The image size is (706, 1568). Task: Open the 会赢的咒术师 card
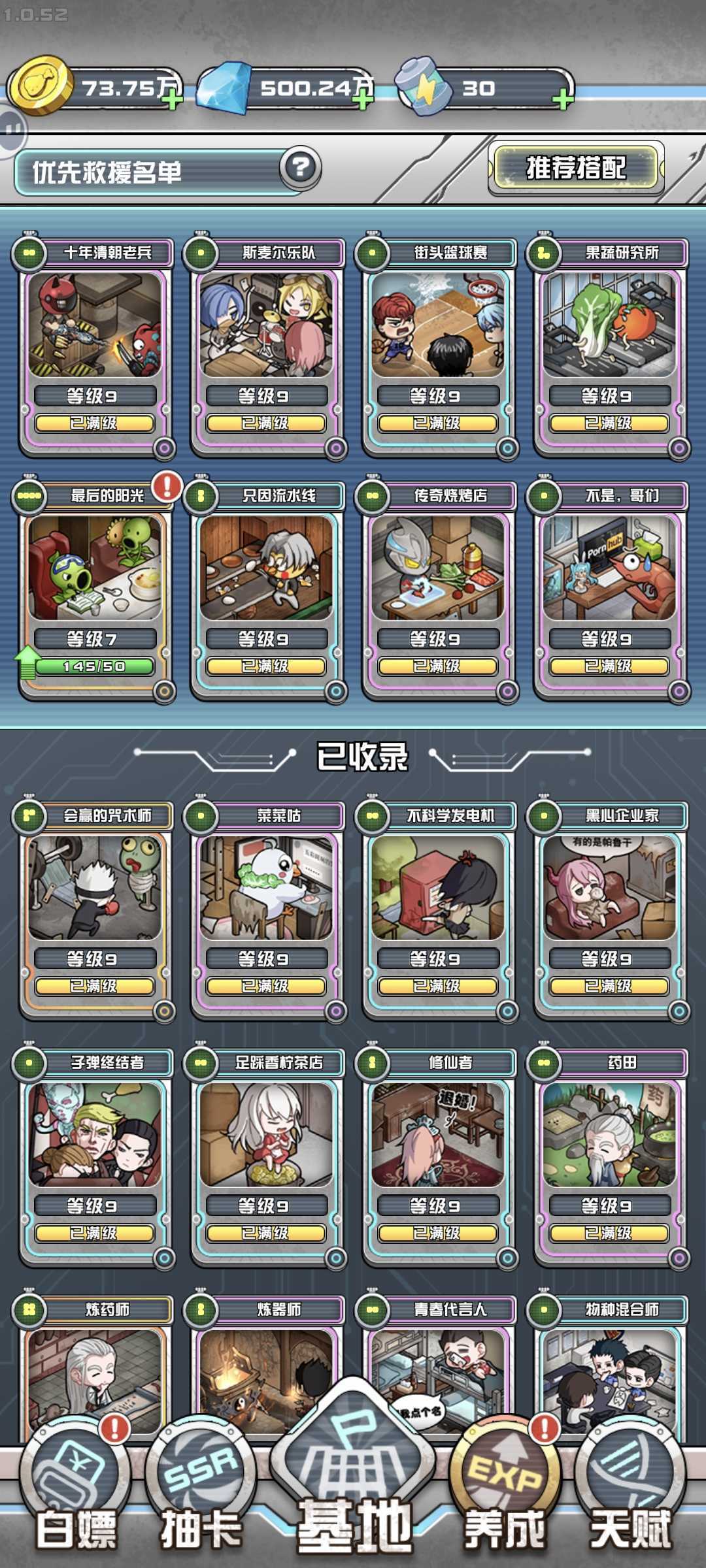tap(95, 889)
